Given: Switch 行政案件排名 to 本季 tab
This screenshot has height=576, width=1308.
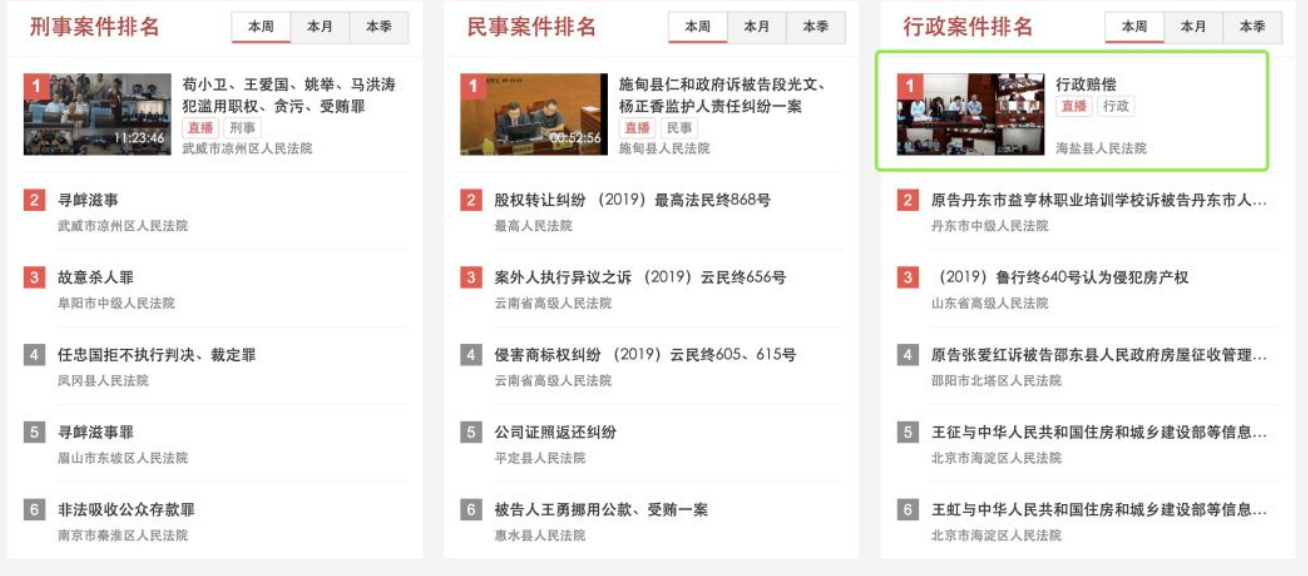Looking at the screenshot, I should pyautogui.click(x=1252, y=27).
